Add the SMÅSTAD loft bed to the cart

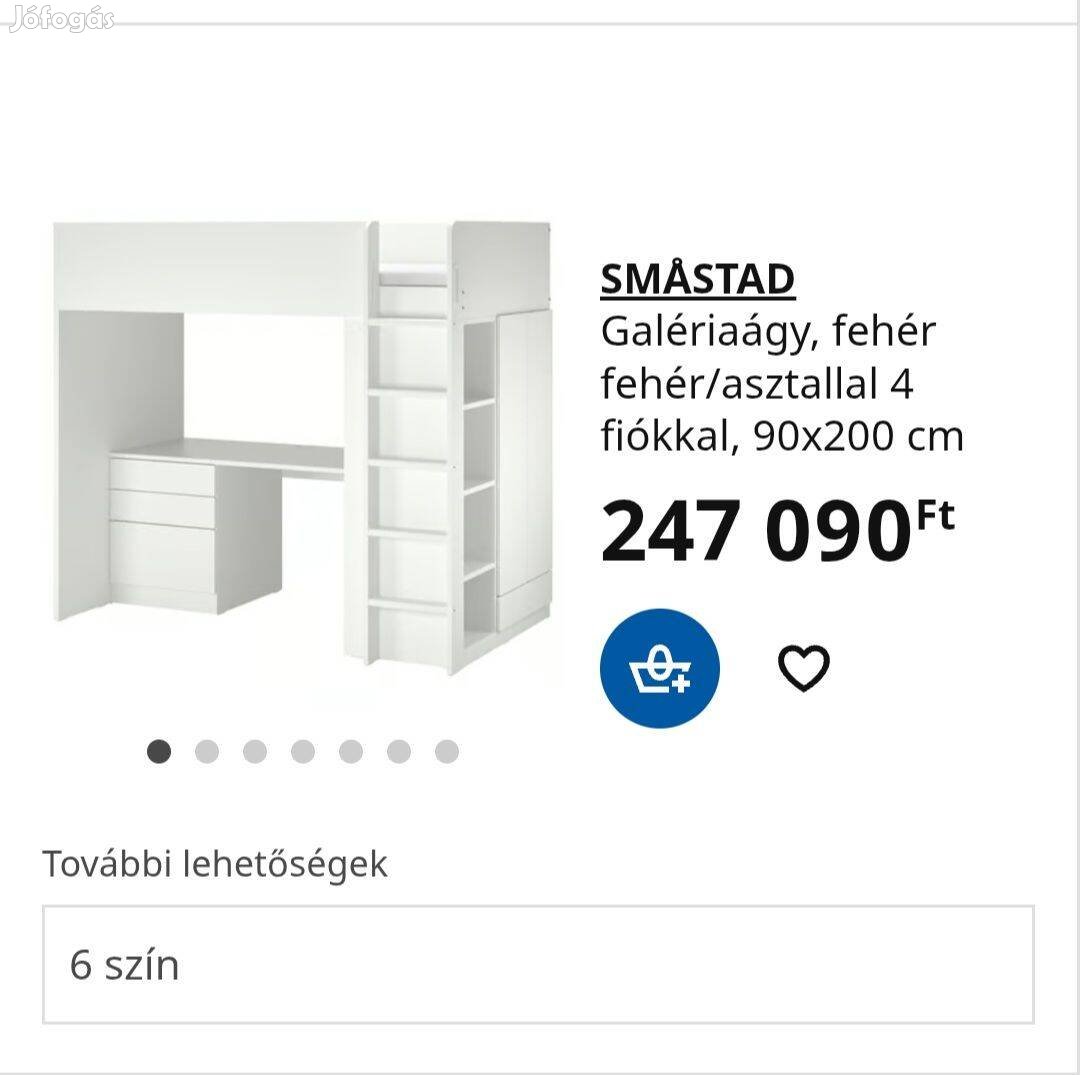coord(659,667)
